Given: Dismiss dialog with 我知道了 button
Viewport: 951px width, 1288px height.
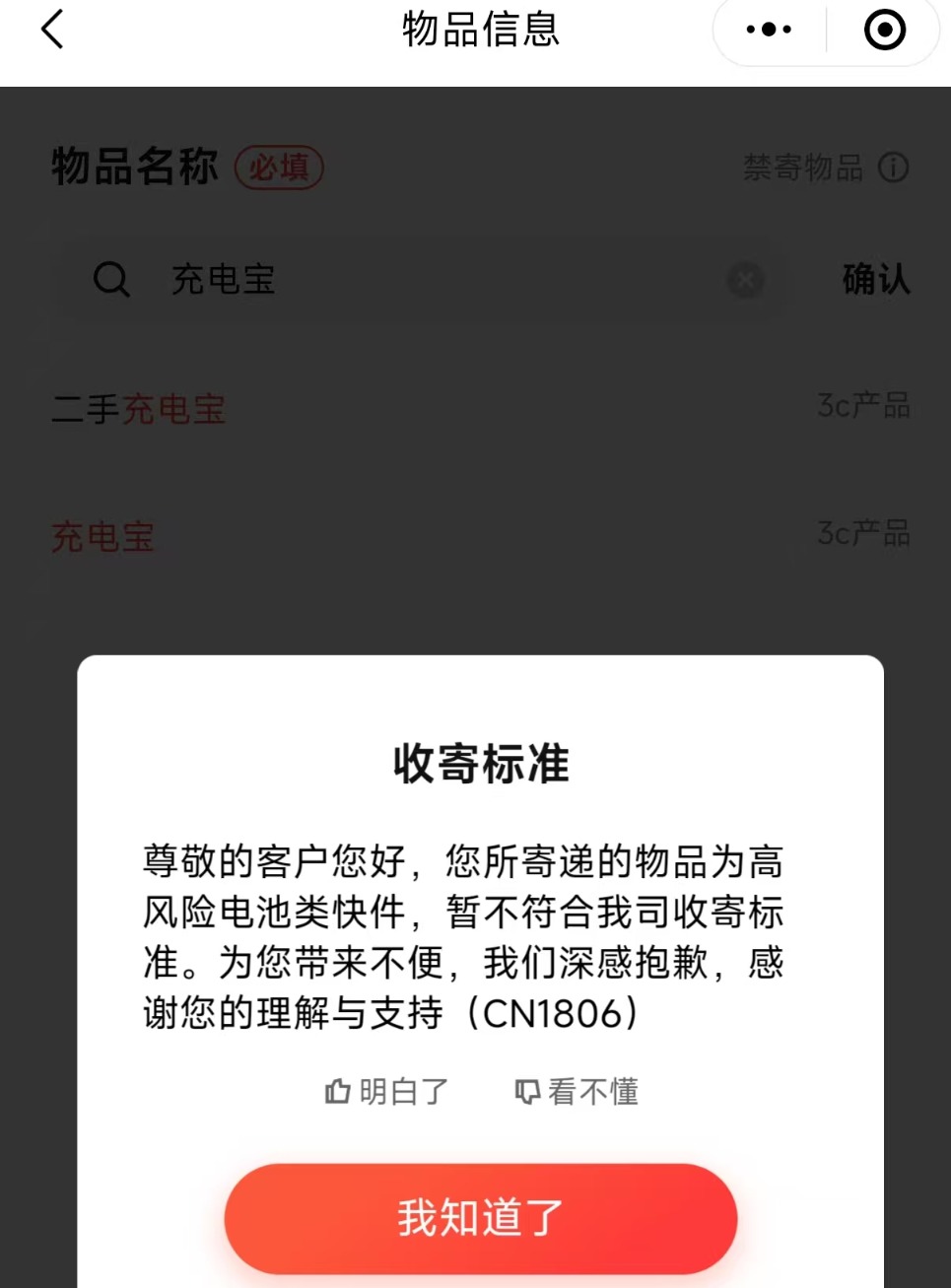Looking at the screenshot, I should coord(481,1218).
